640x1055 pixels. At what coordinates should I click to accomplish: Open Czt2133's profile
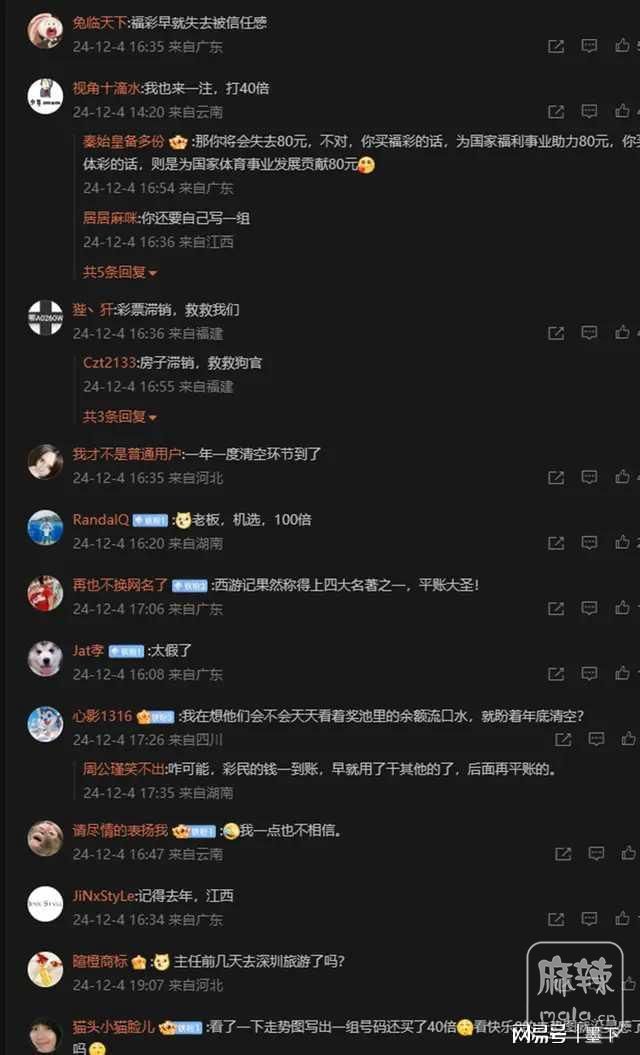108,363
